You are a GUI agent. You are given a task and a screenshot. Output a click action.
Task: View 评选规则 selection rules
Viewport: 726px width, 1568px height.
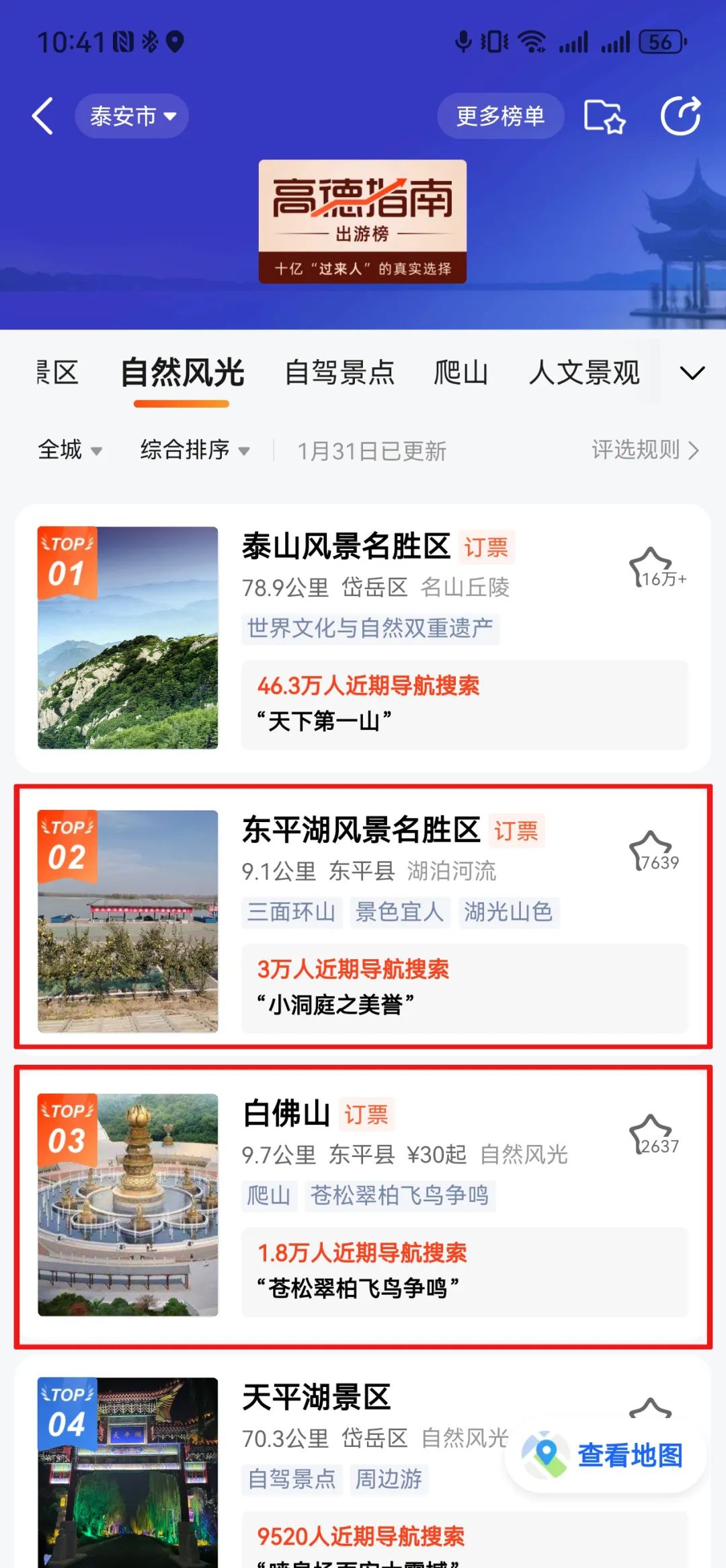pos(645,450)
